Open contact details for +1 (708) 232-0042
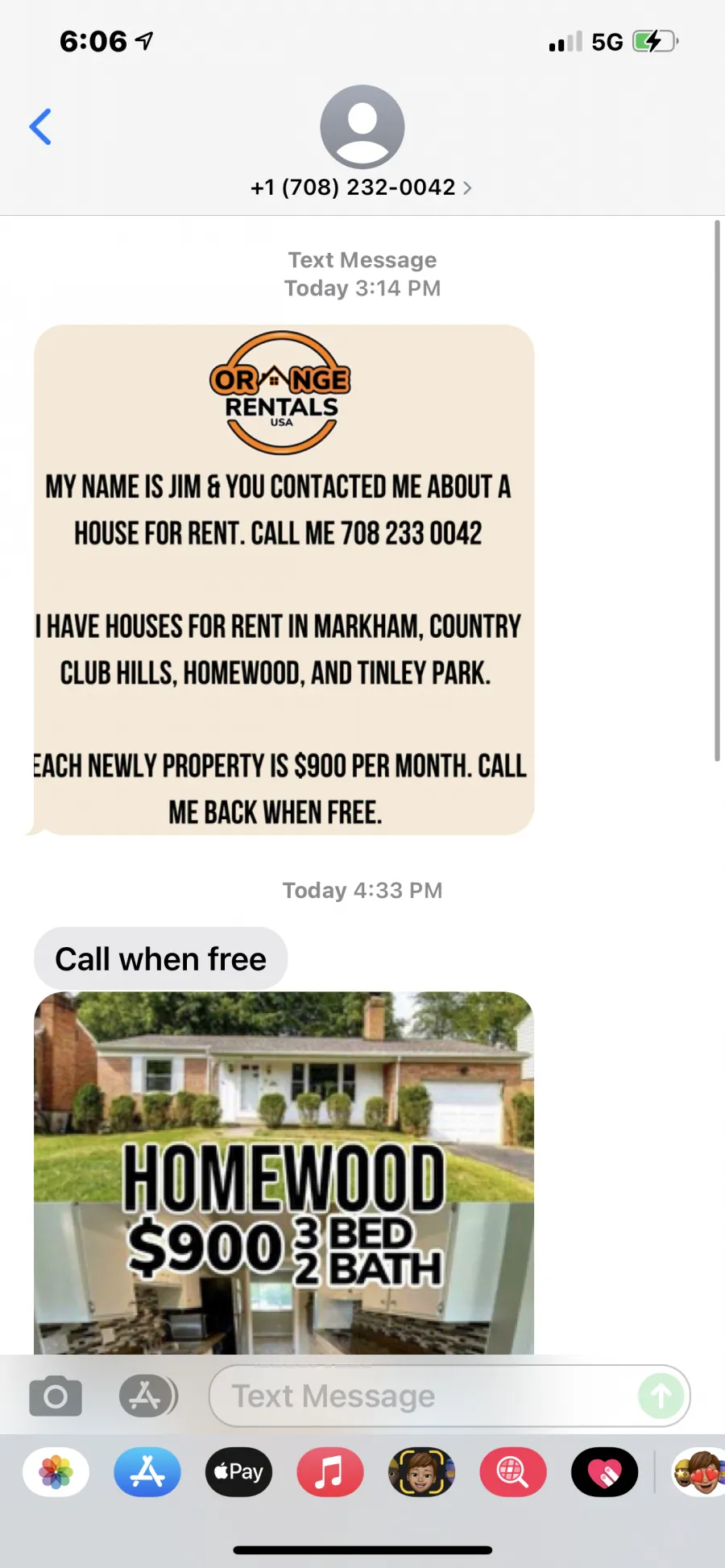Viewport: 725px width, 1568px height. click(x=362, y=187)
